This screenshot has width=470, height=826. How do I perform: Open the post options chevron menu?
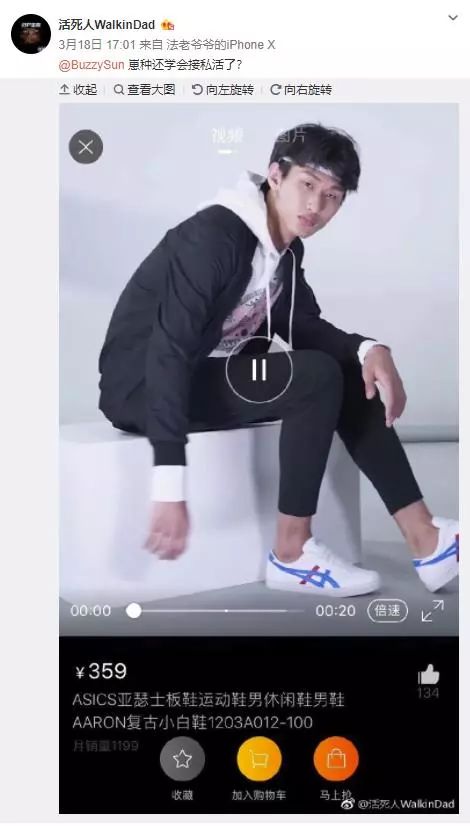(453, 18)
